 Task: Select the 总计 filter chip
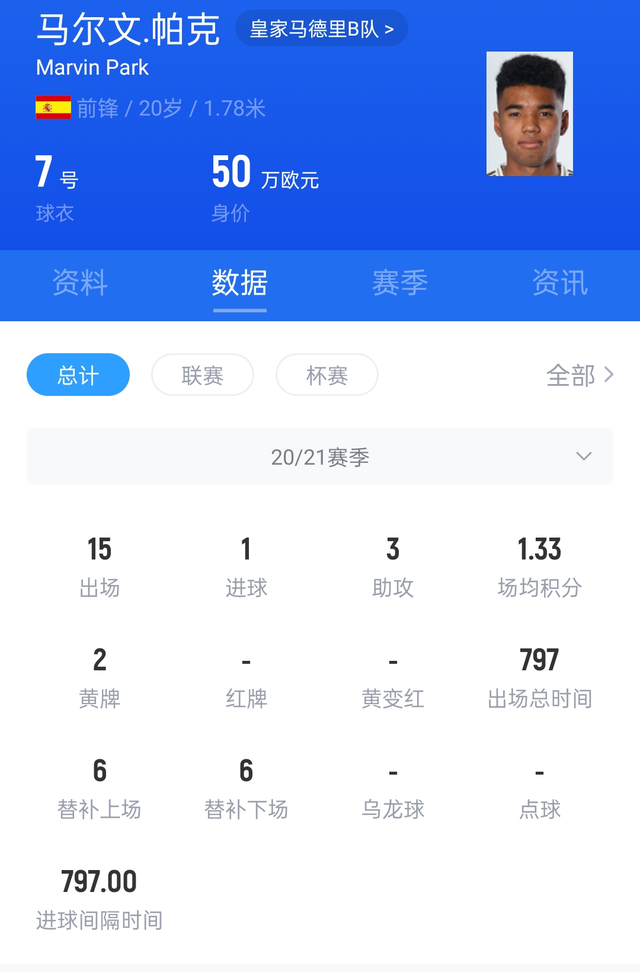[78, 375]
